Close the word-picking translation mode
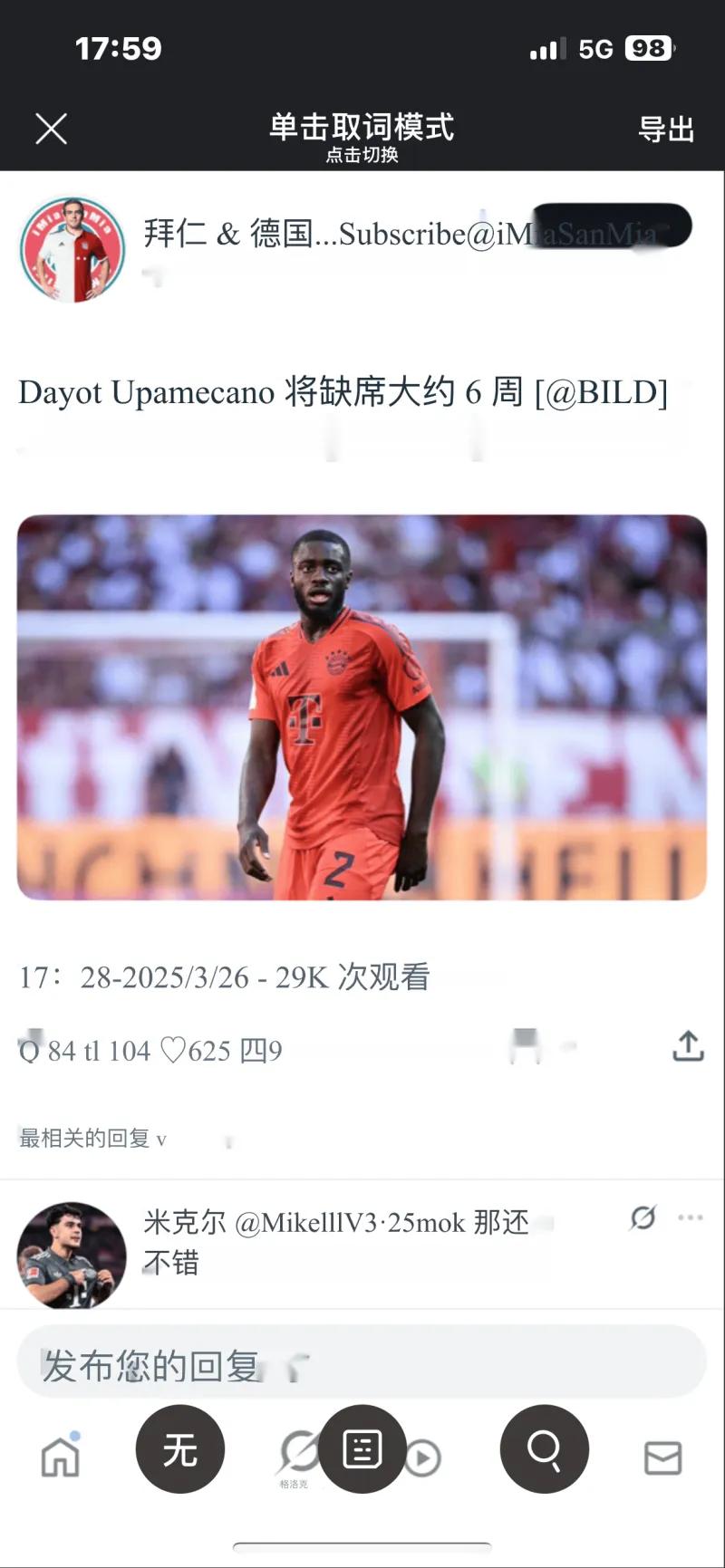 point(52,129)
